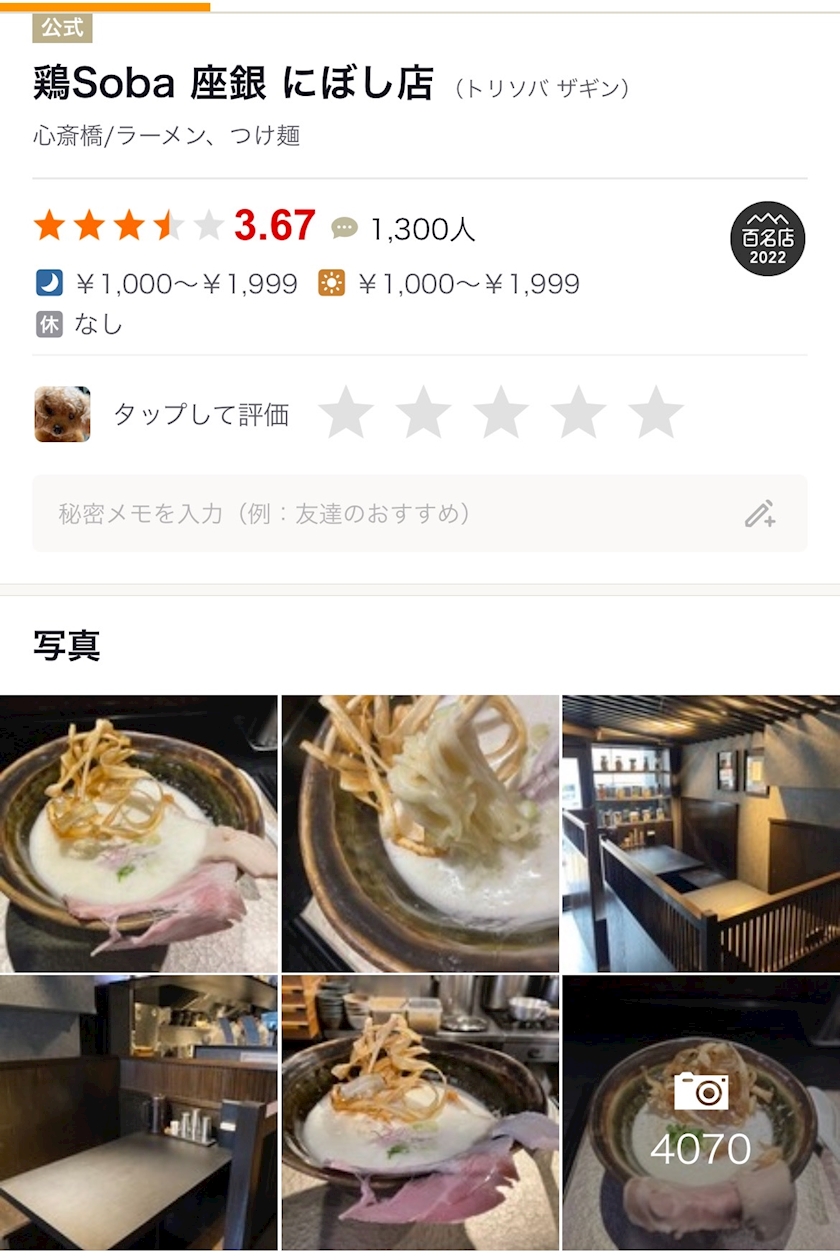This screenshot has width=840, height=1260.
Task: Open the ramen photo with kitchen background
Action: [420, 1113]
